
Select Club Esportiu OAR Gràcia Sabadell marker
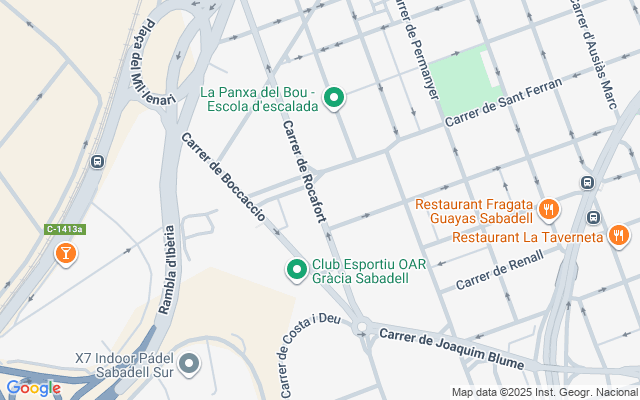(x=297, y=270)
